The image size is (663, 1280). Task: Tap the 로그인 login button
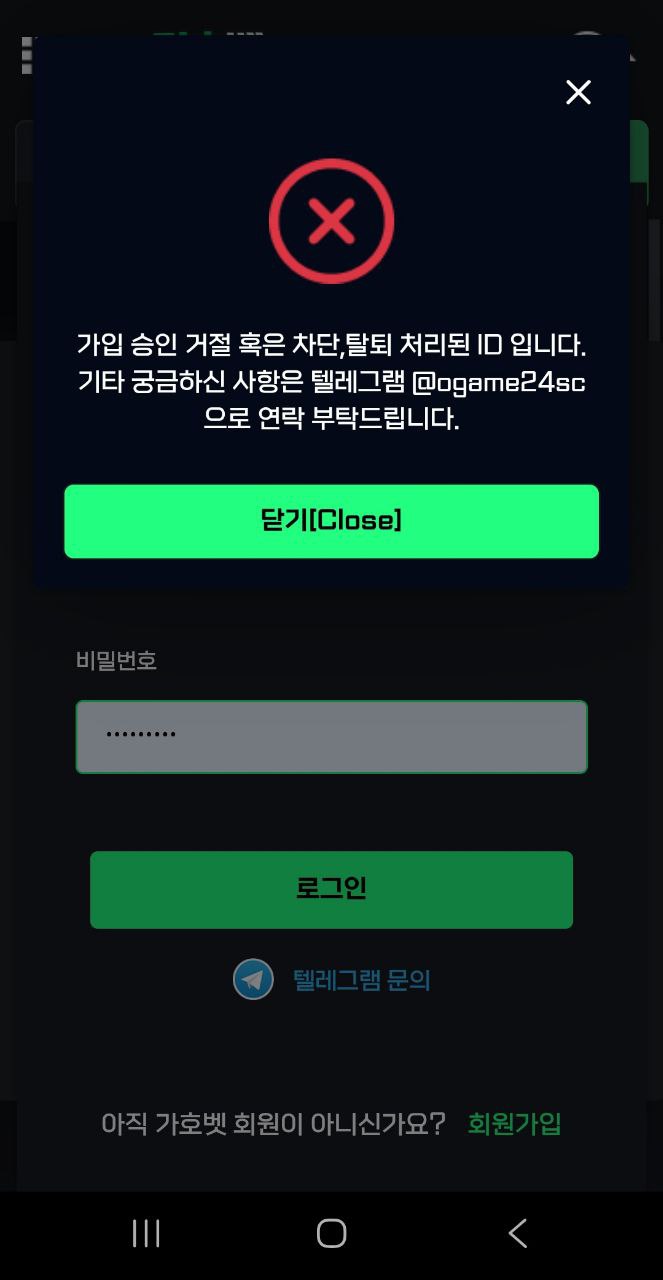coord(331,889)
